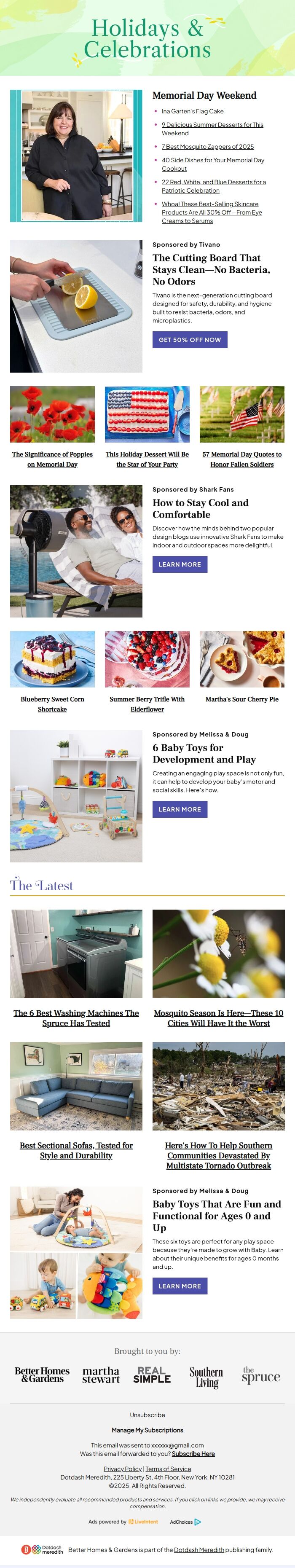
Task: Unsubscribe from this email
Action: point(147,1415)
